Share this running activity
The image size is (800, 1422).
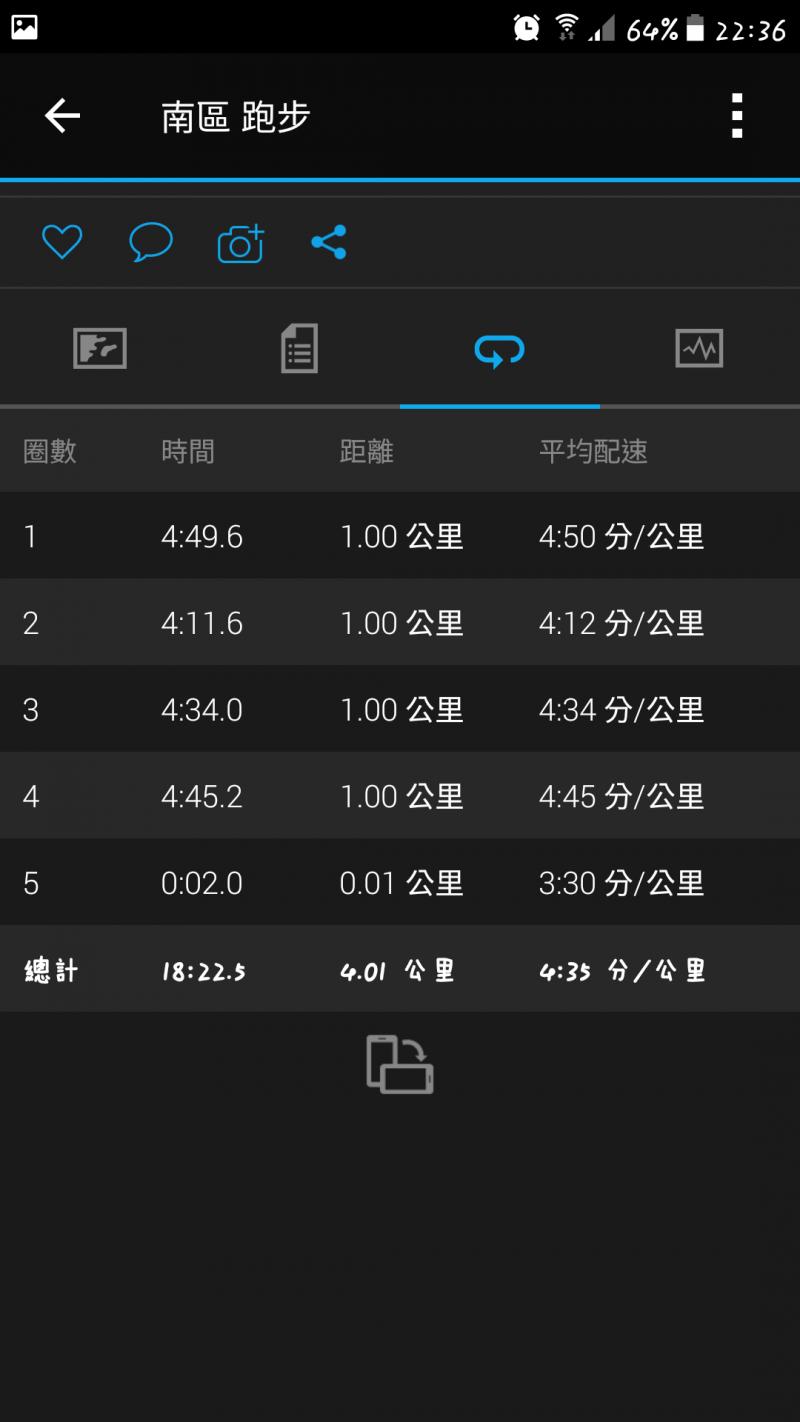click(329, 242)
